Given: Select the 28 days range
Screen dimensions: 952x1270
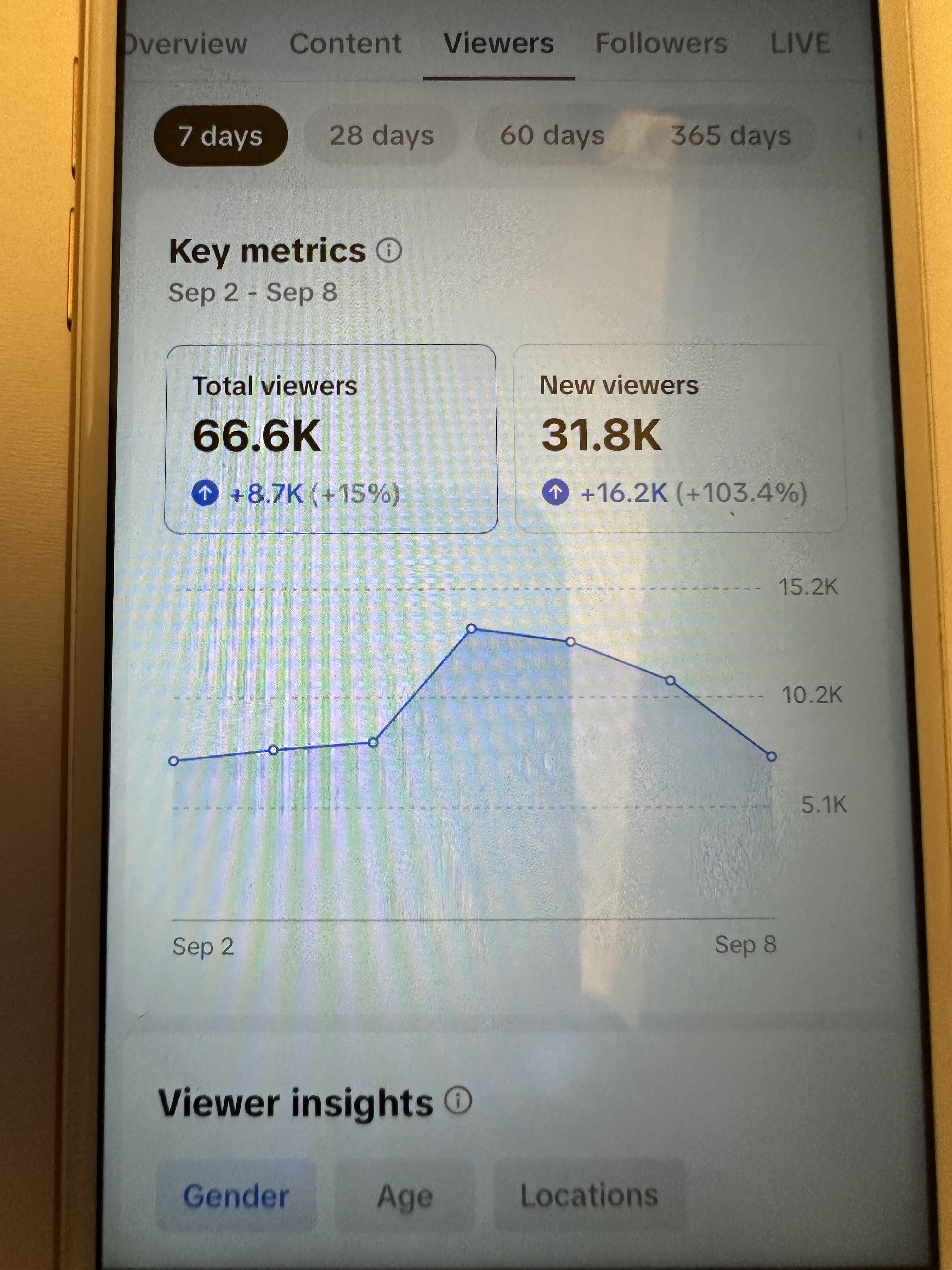Looking at the screenshot, I should pyautogui.click(x=382, y=136).
